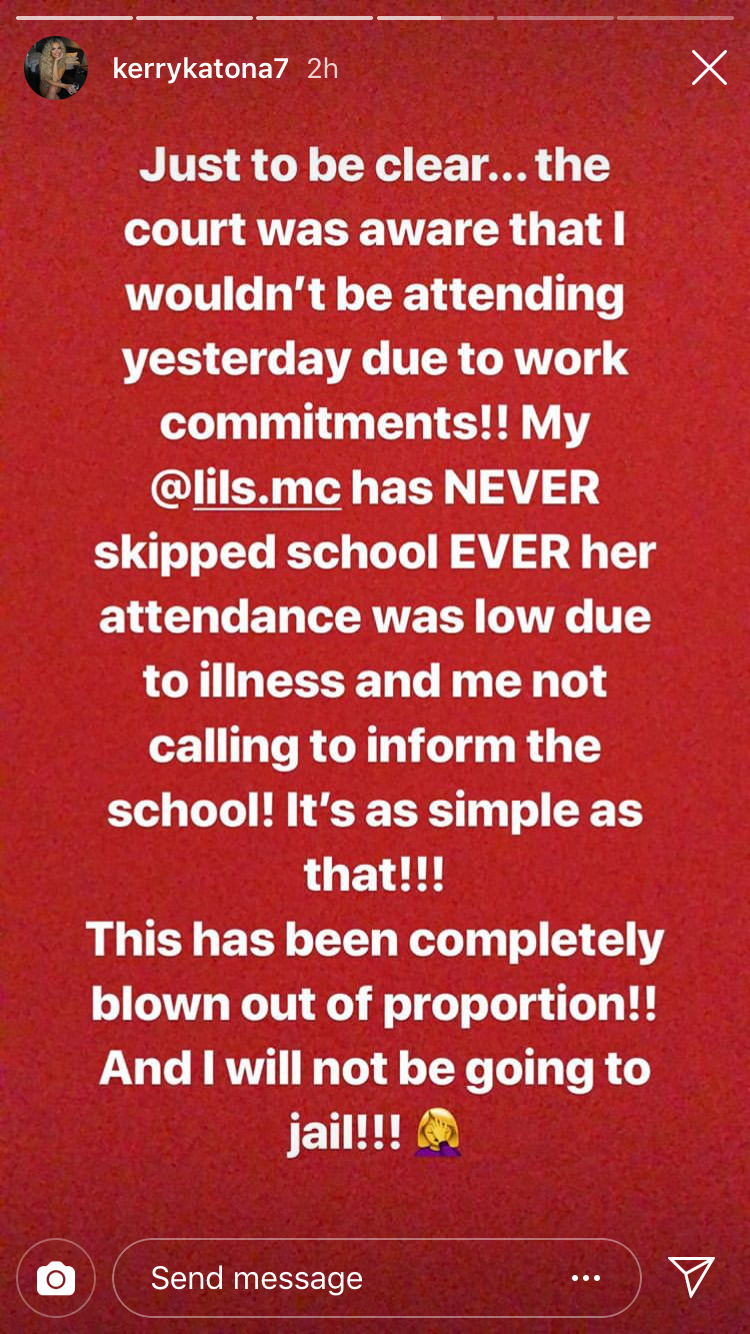Open the @lils.mc mention

[246, 489]
